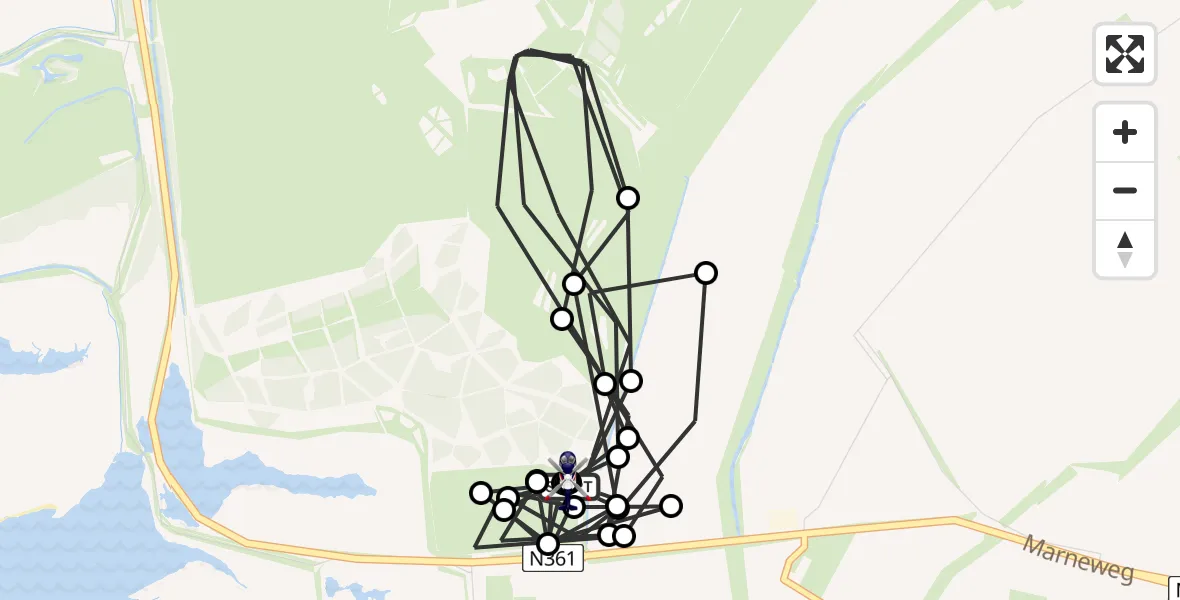Reset map bearing to north
This screenshot has width=1180, height=600.
pos(1125,249)
